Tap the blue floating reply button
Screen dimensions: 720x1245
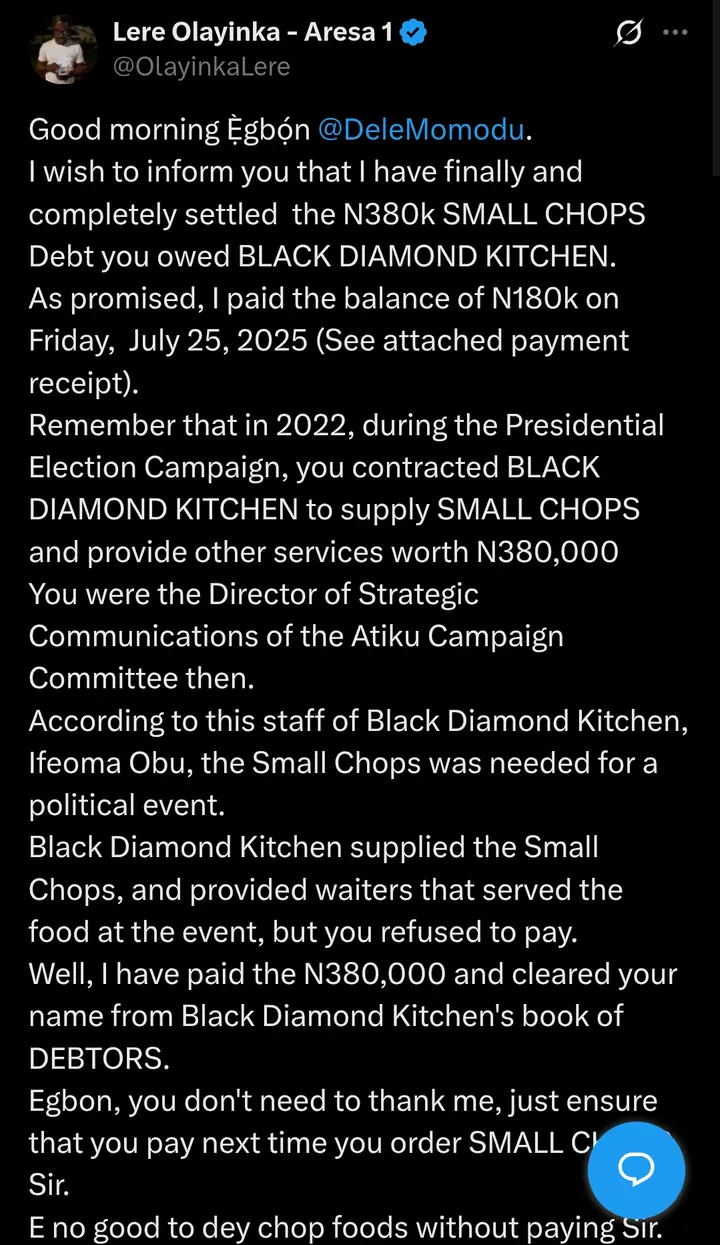(x=636, y=1167)
